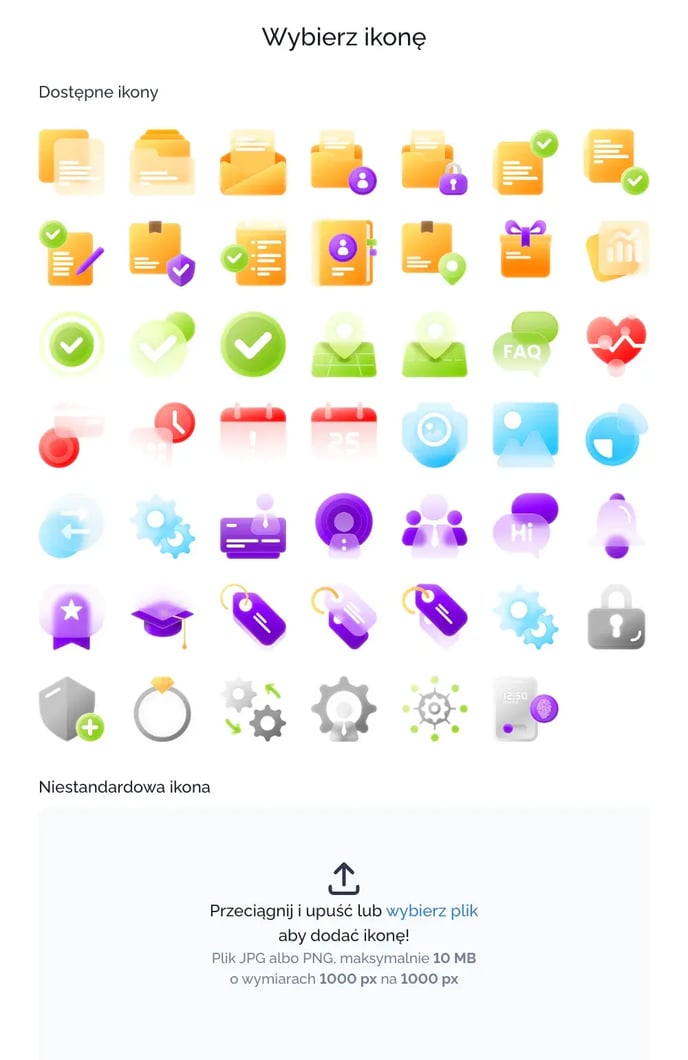Tap the 'wybierz plik' link
Viewport: 688px width, 1060px height.
click(x=432, y=911)
